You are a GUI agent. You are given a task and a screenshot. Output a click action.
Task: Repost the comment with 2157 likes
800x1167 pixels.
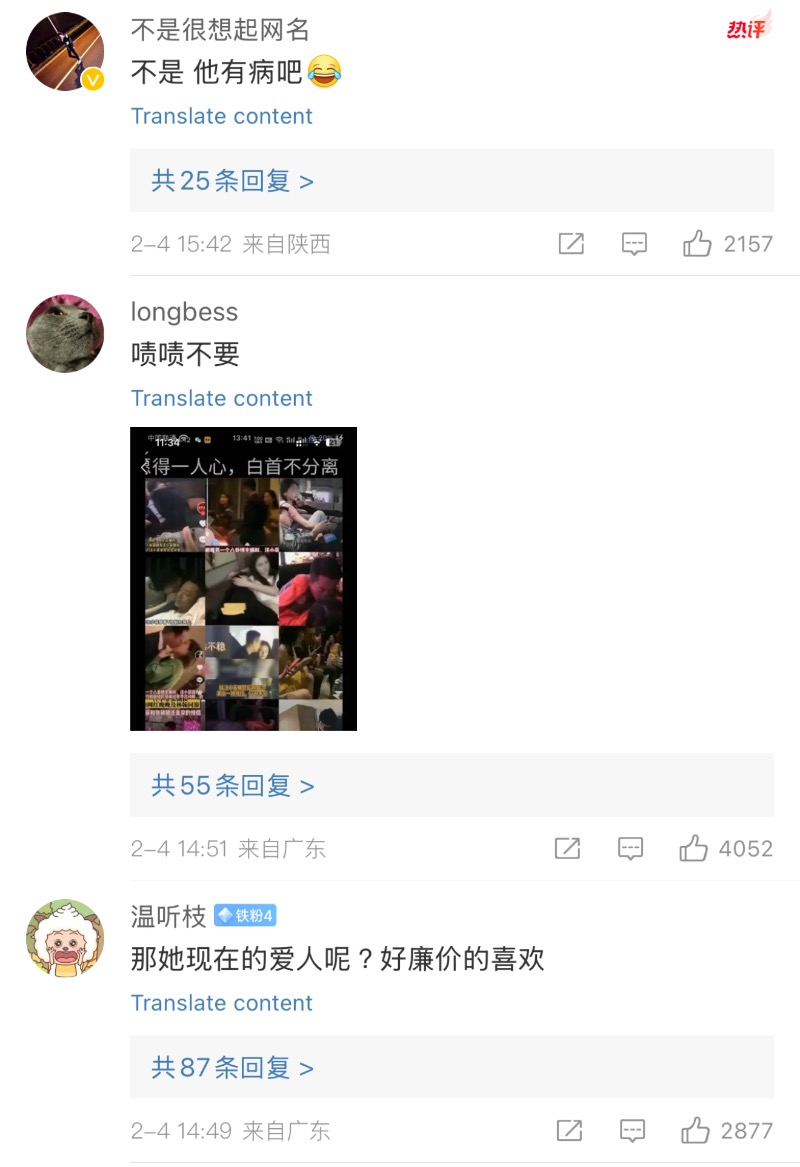click(x=571, y=243)
